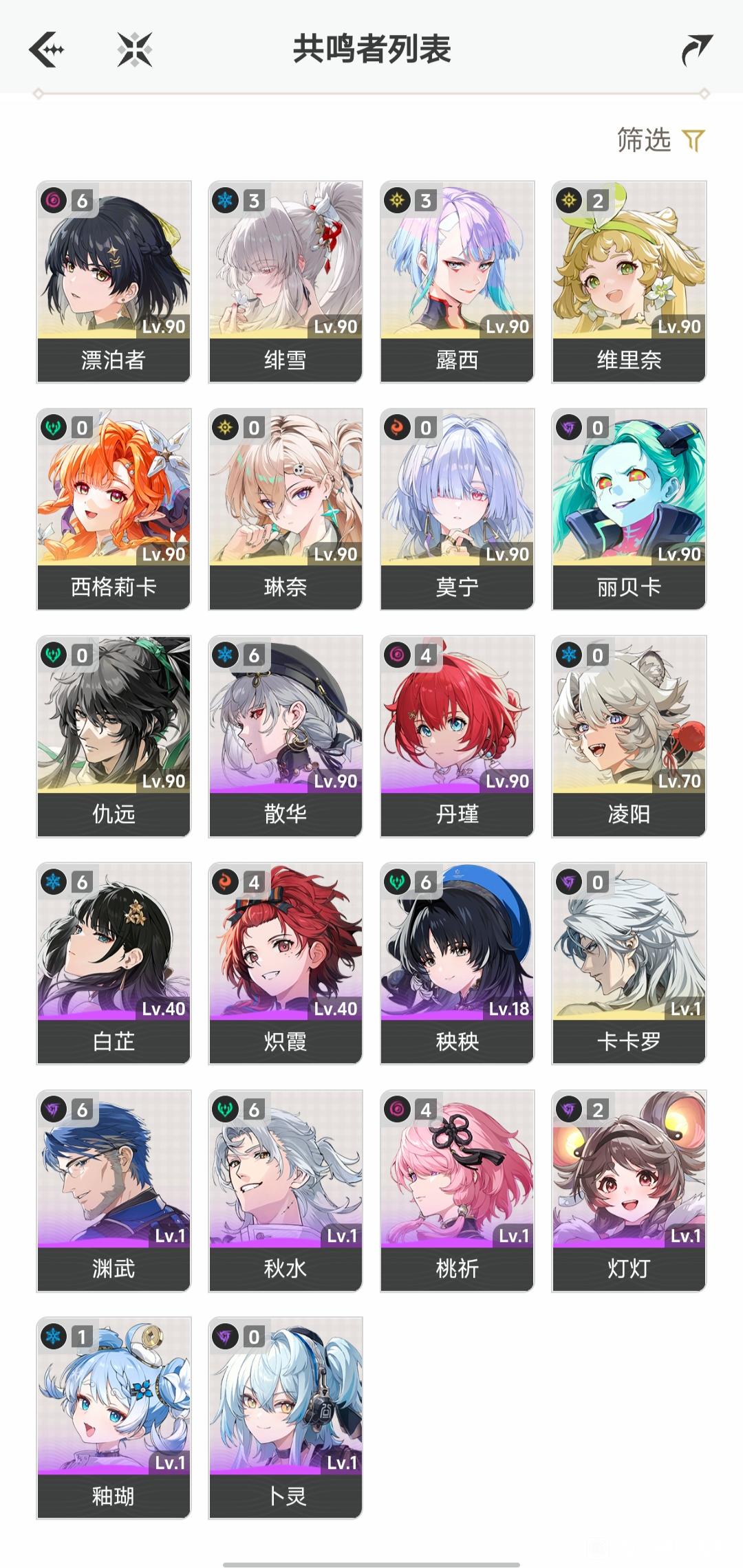View the 卡卡罗 character card
The width and height of the screenshot is (743, 1568).
629,963
